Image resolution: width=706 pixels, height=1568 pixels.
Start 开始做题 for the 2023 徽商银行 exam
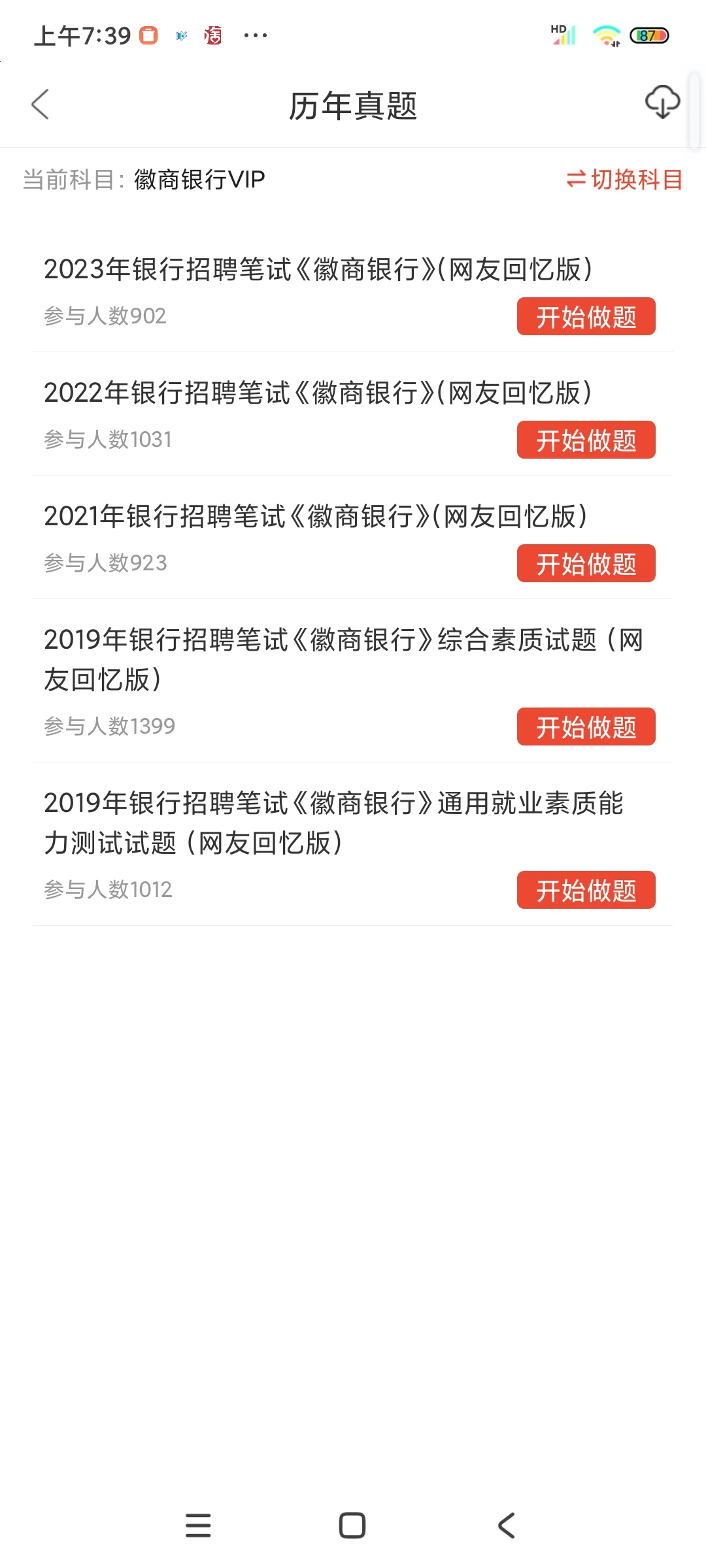pyautogui.click(x=586, y=317)
